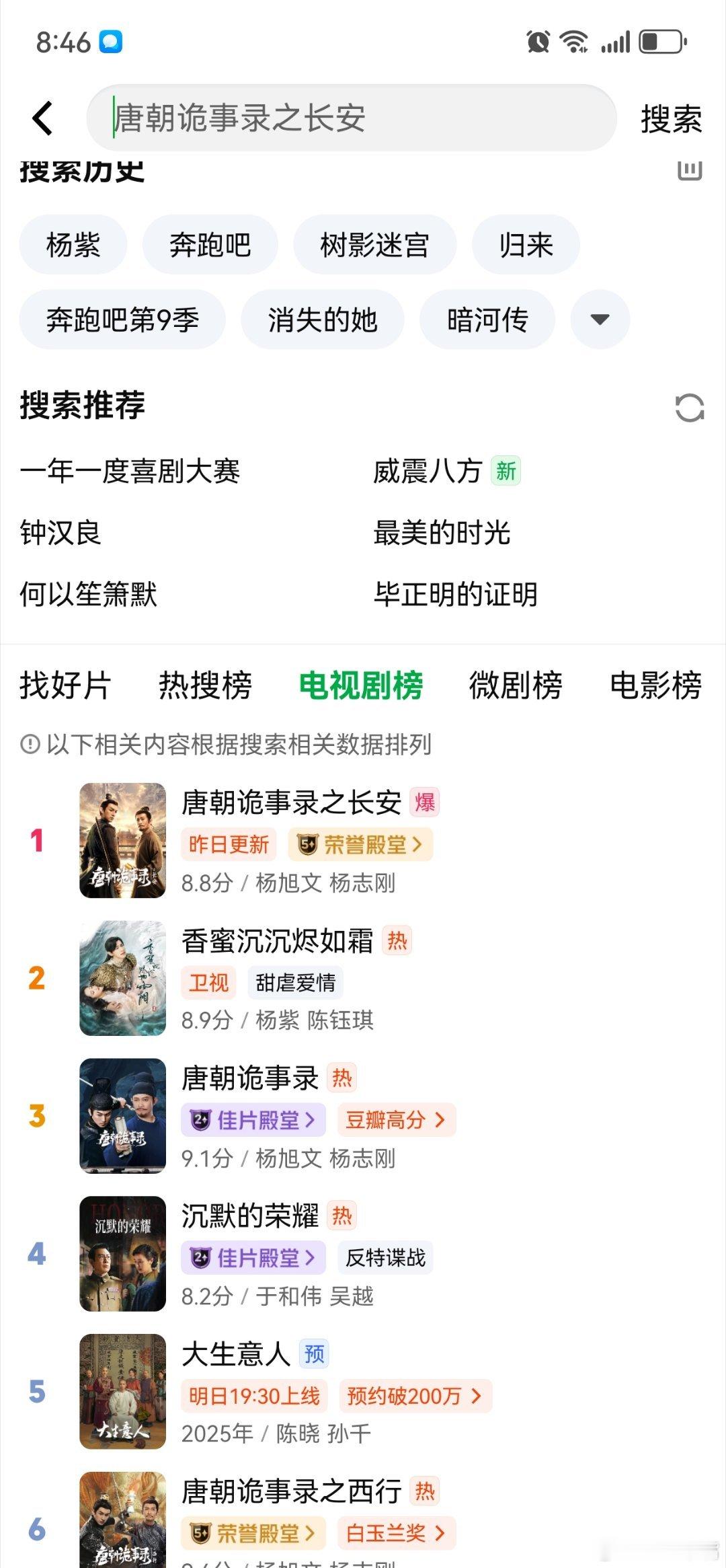Open the 荣誉殿堂 shield badge on 唐朝诡事录之长安
The height and width of the screenshot is (1568, 726).
click(x=361, y=843)
